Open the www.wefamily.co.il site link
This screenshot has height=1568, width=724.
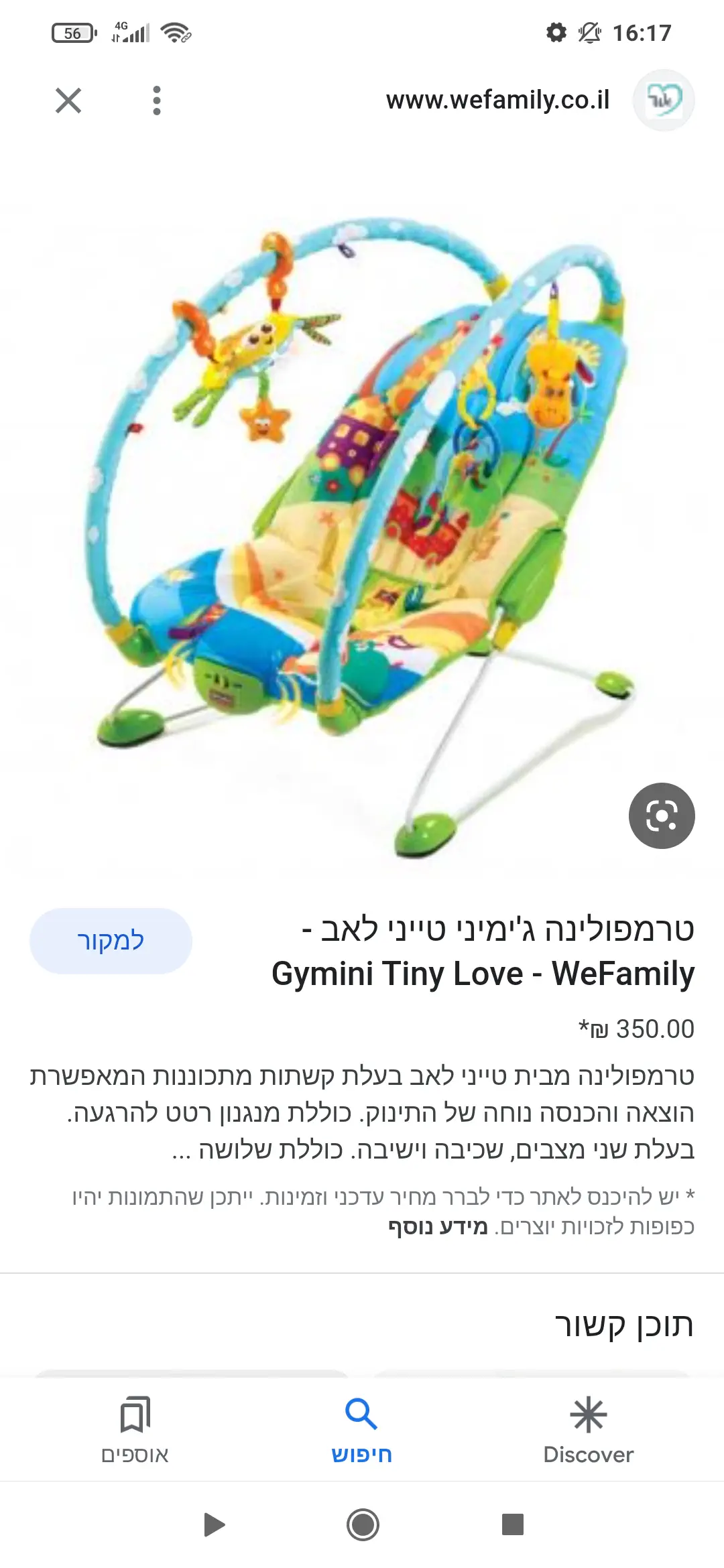coord(497,101)
